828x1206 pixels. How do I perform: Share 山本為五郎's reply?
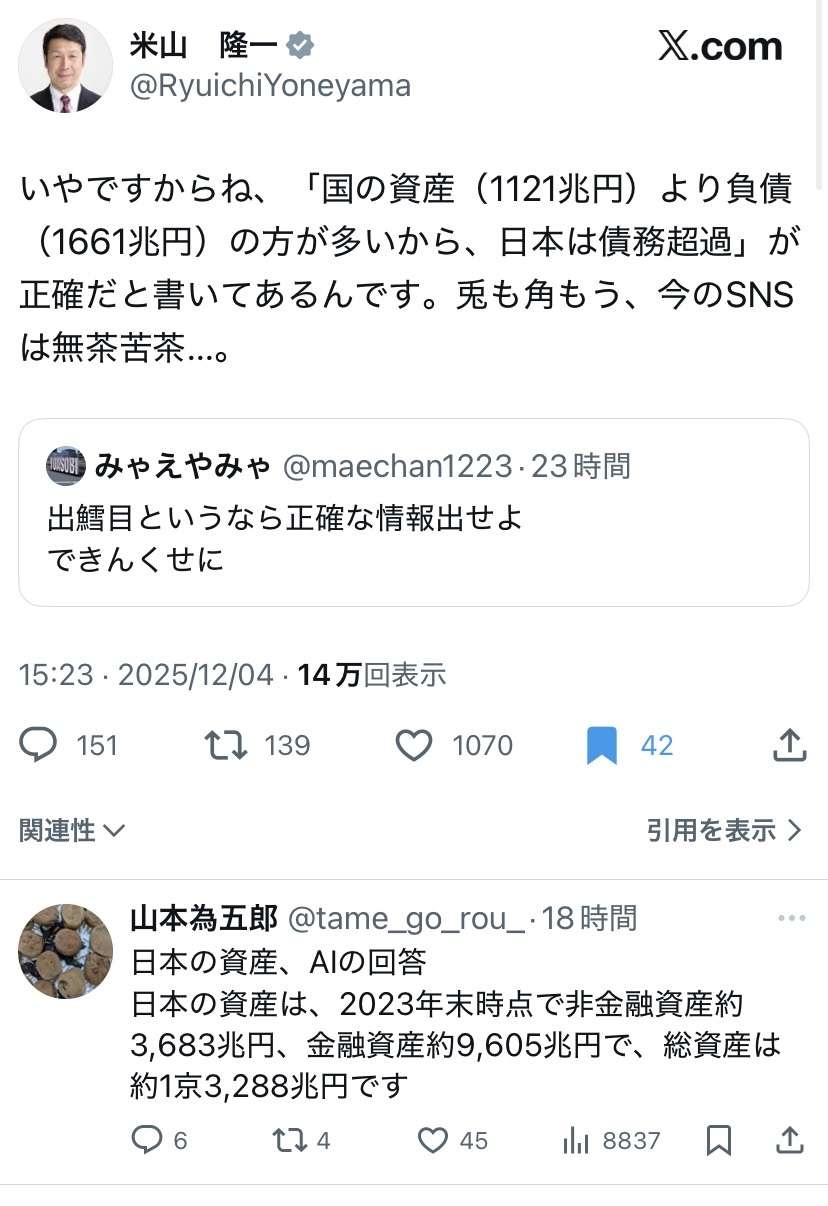pyautogui.click(x=790, y=1139)
